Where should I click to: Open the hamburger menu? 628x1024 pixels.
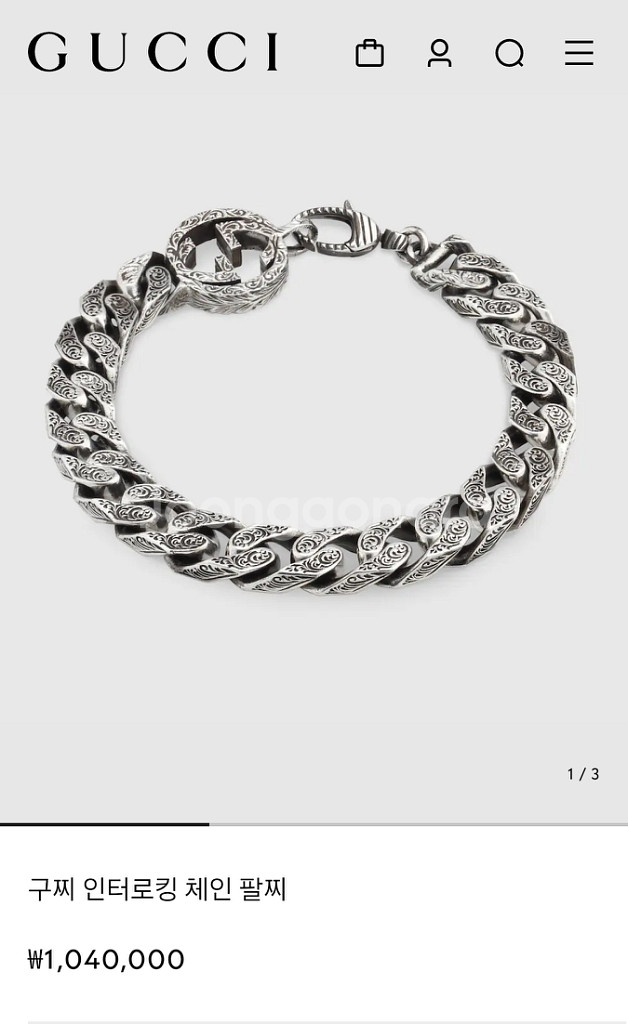pyautogui.click(x=579, y=53)
